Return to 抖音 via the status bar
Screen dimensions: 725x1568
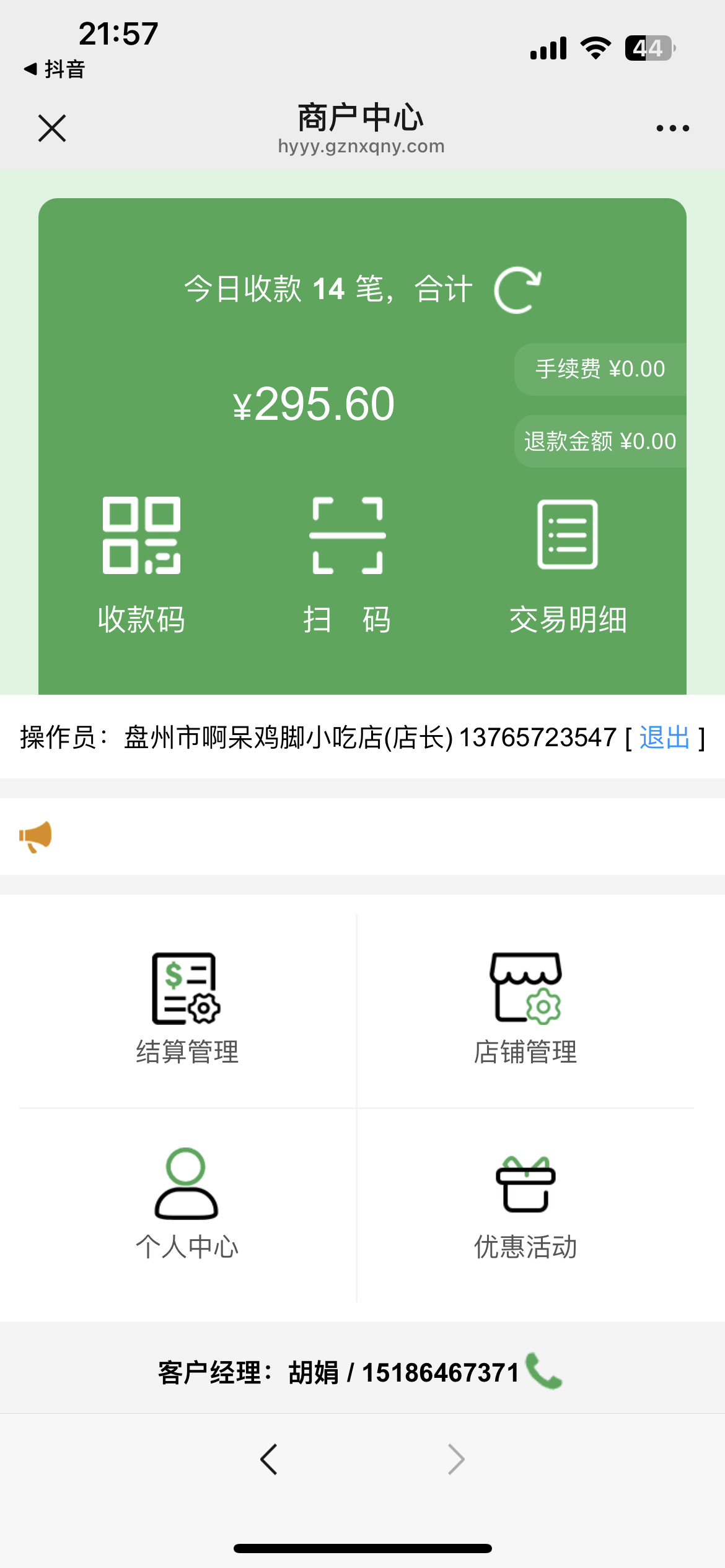[55, 69]
